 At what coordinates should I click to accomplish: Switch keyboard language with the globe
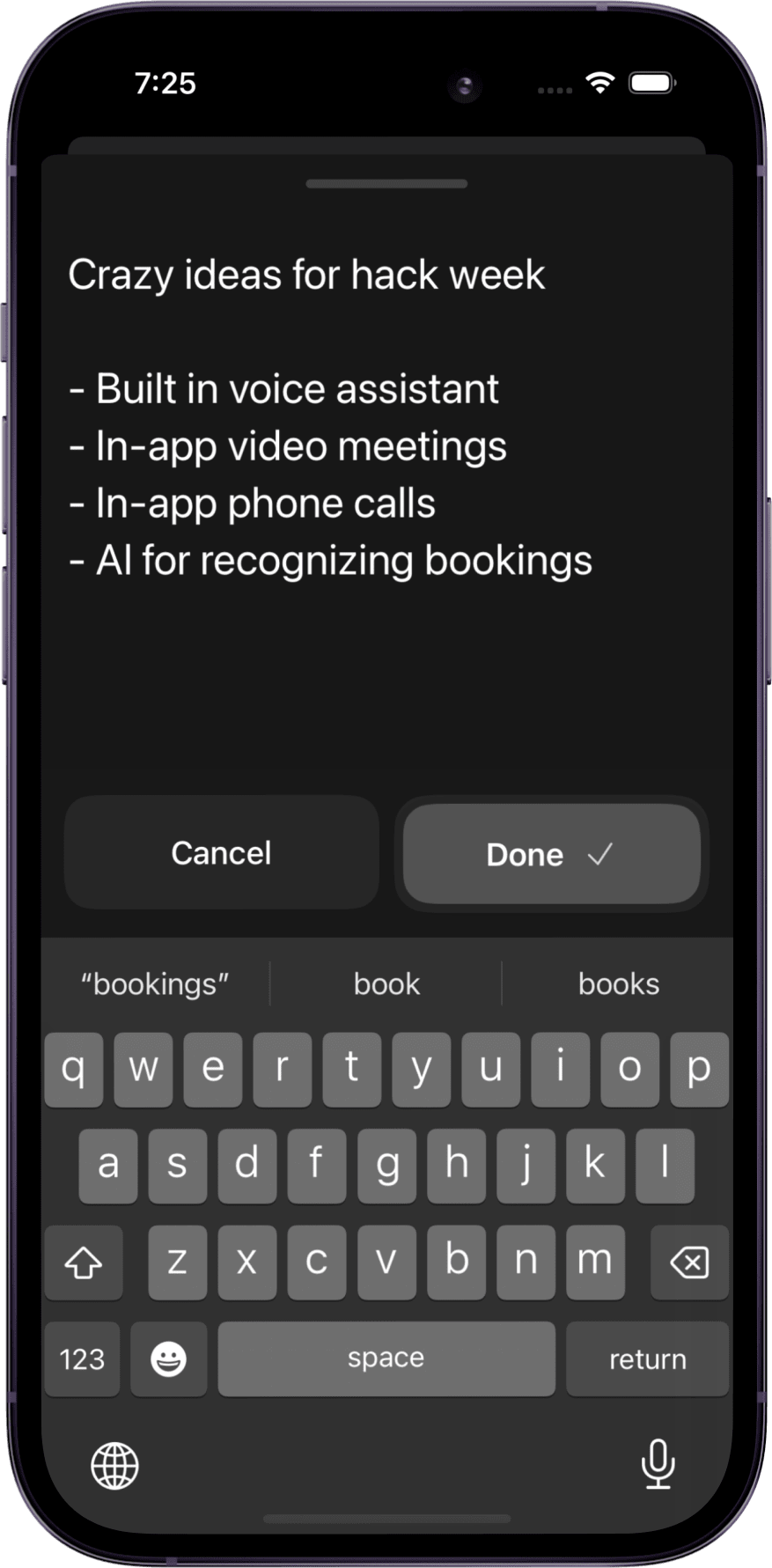pos(115,1466)
